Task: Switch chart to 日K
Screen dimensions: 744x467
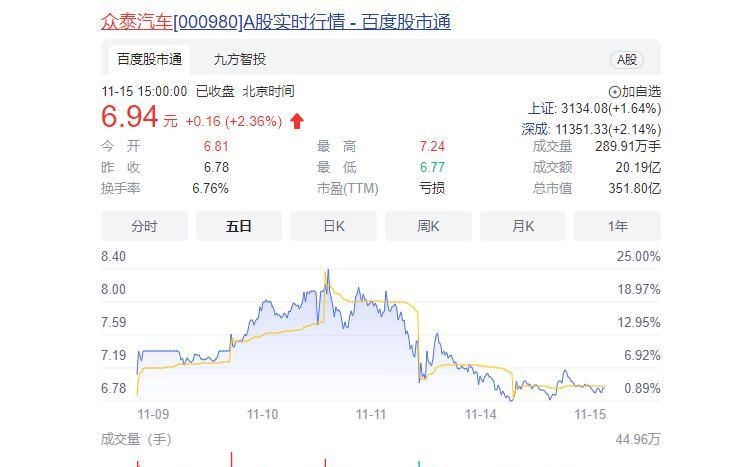Action: (333, 226)
